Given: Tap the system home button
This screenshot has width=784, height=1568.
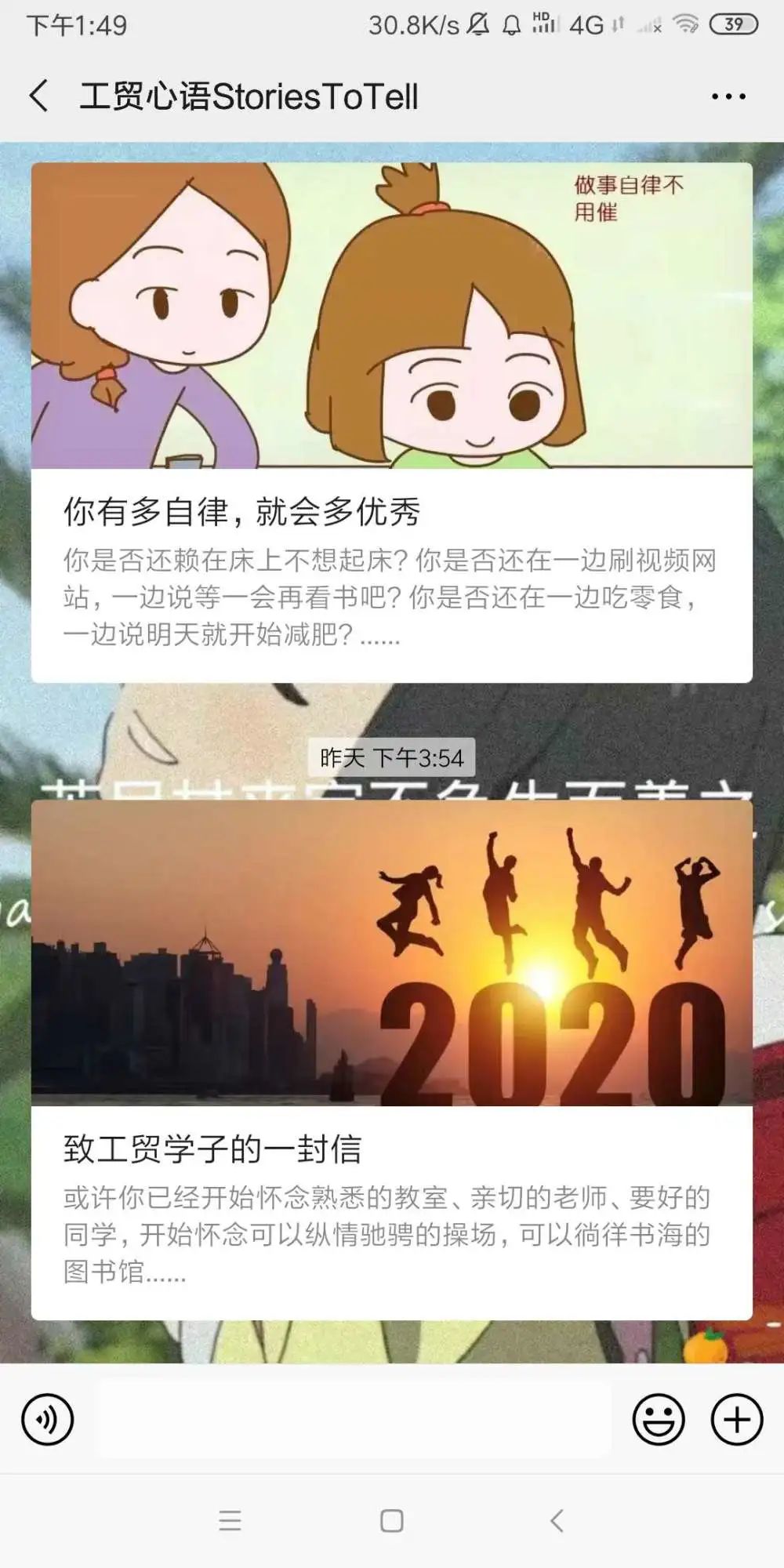Looking at the screenshot, I should [391, 1521].
